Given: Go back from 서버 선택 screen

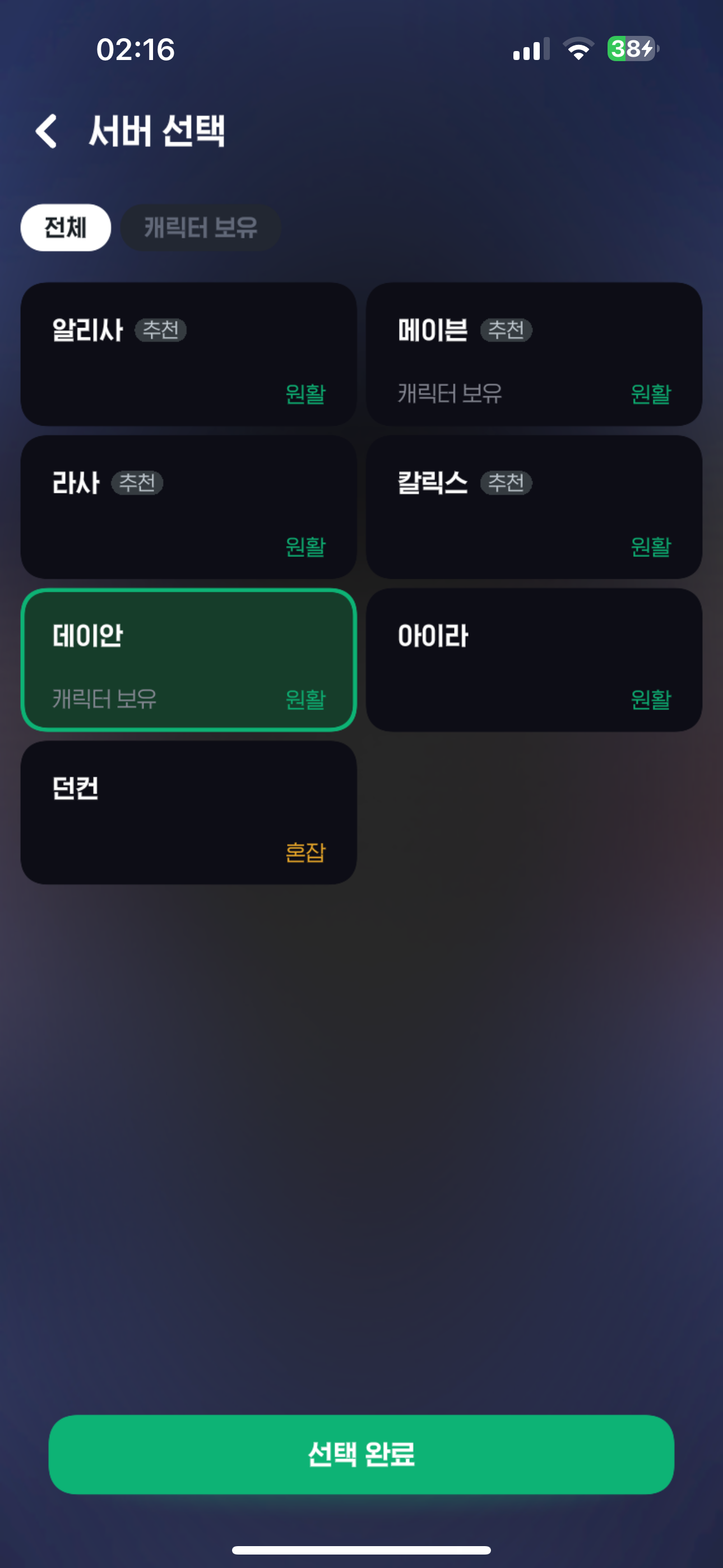Looking at the screenshot, I should (47, 131).
